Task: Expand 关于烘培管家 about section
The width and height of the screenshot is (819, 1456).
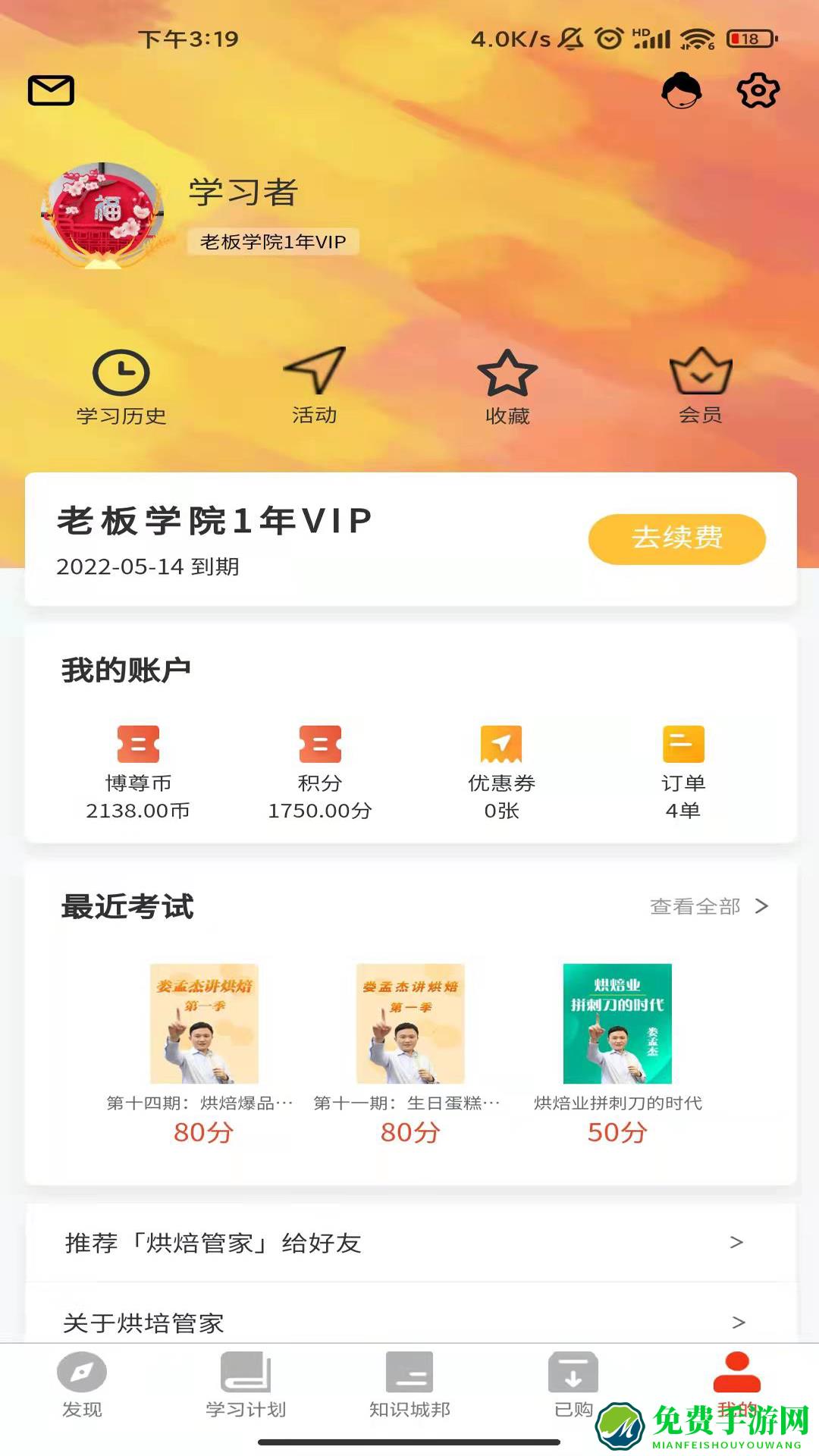Action: click(x=409, y=1323)
